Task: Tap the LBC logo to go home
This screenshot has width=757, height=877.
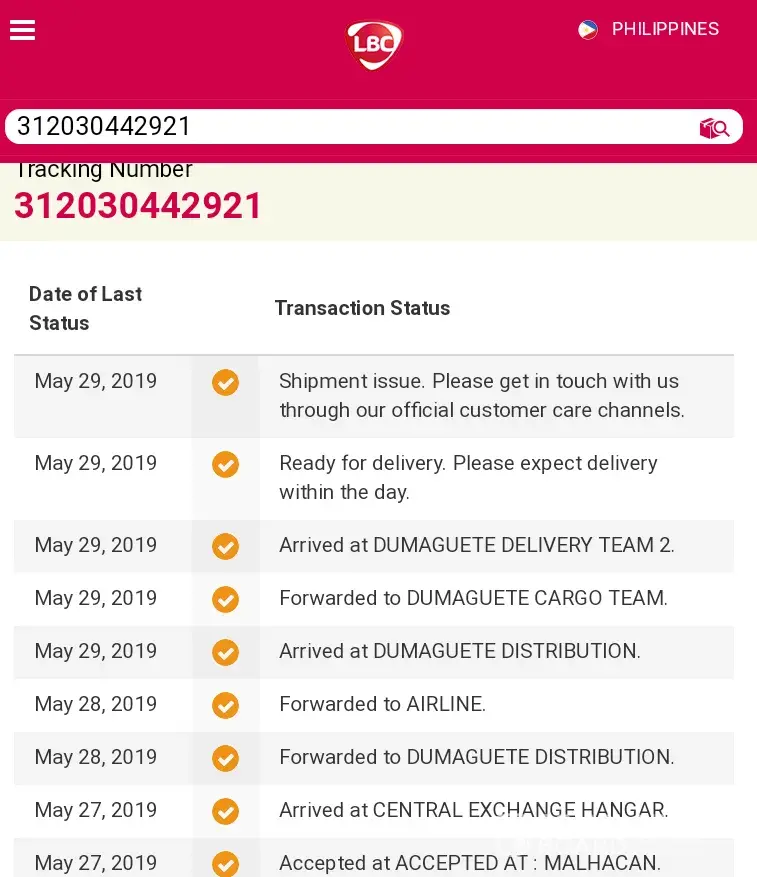Action: point(374,45)
